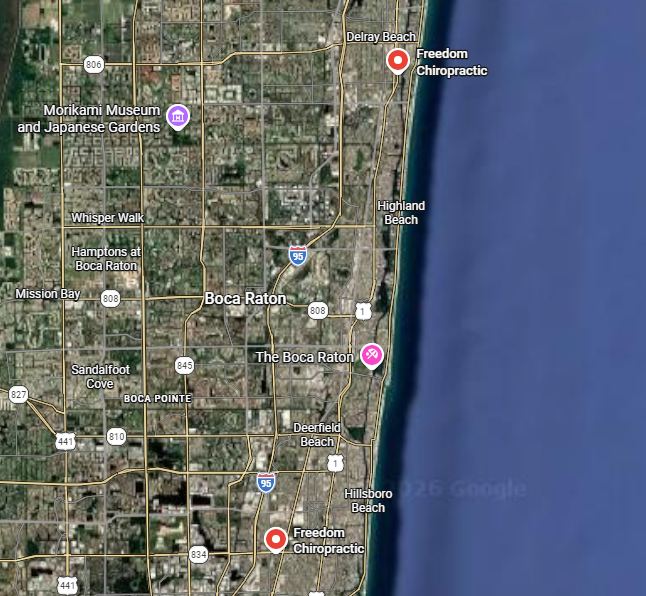Image resolution: width=646 pixels, height=596 pixels.
Task: Tap the Freedom Chiropractic pin near Delray Beach
Action: coord(398,61)
